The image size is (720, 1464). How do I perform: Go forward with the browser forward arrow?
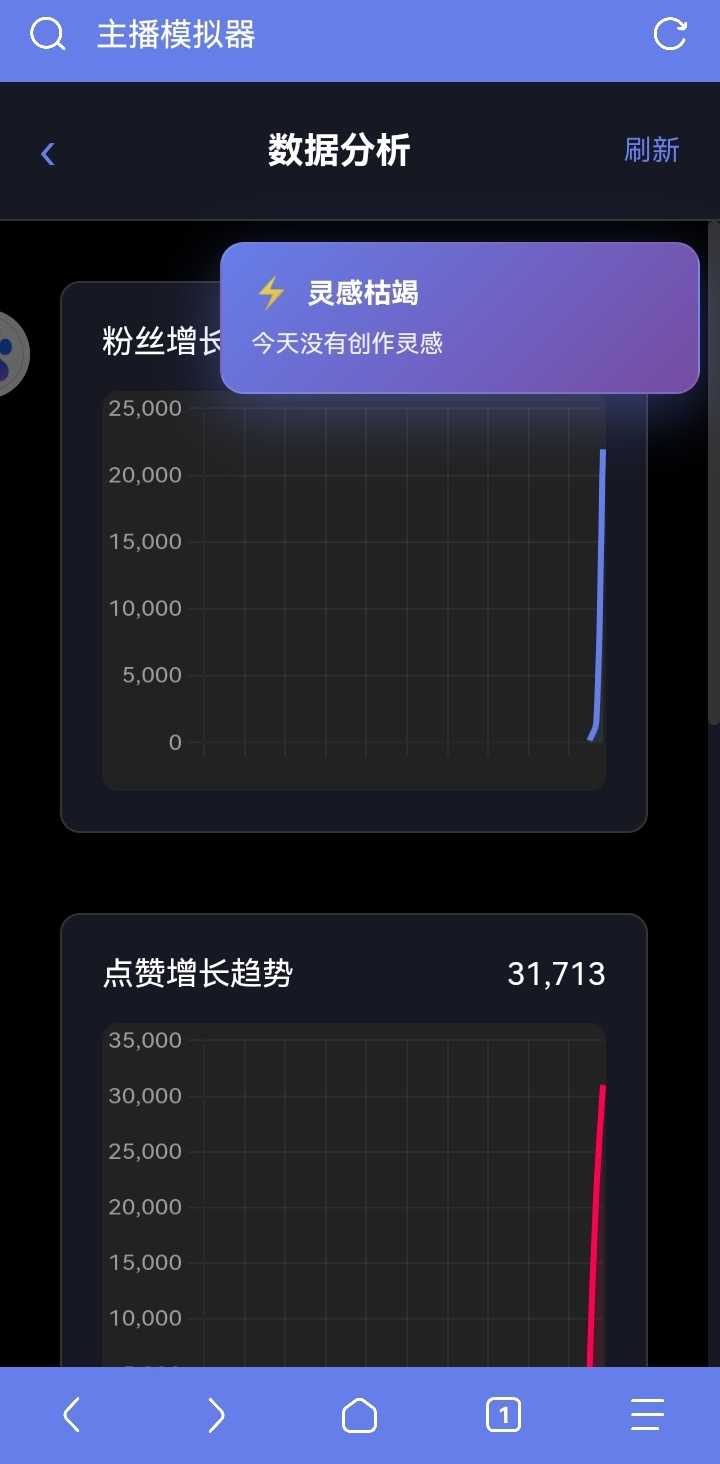[215, 1415]
